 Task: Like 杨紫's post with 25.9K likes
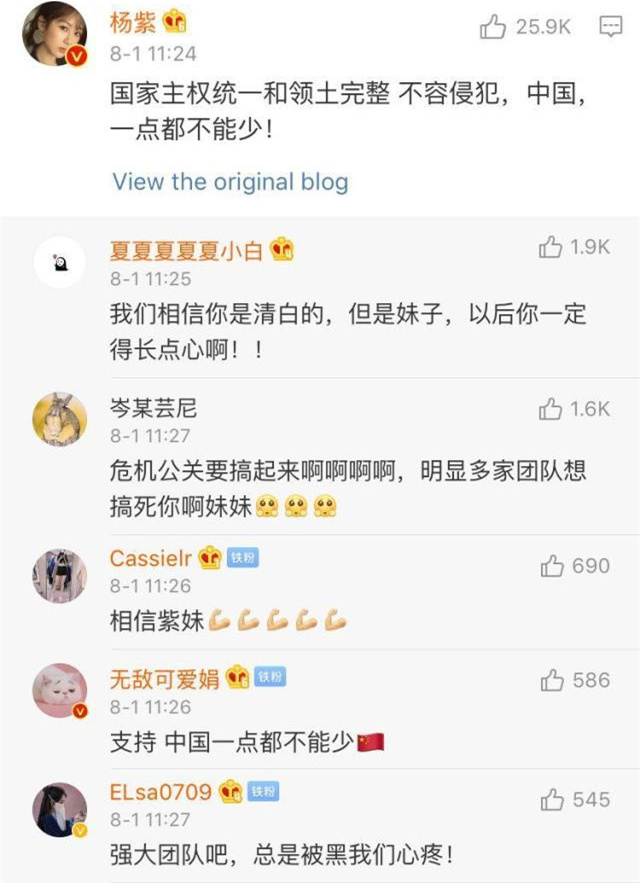pyautogui.click(x=493, y=27)
